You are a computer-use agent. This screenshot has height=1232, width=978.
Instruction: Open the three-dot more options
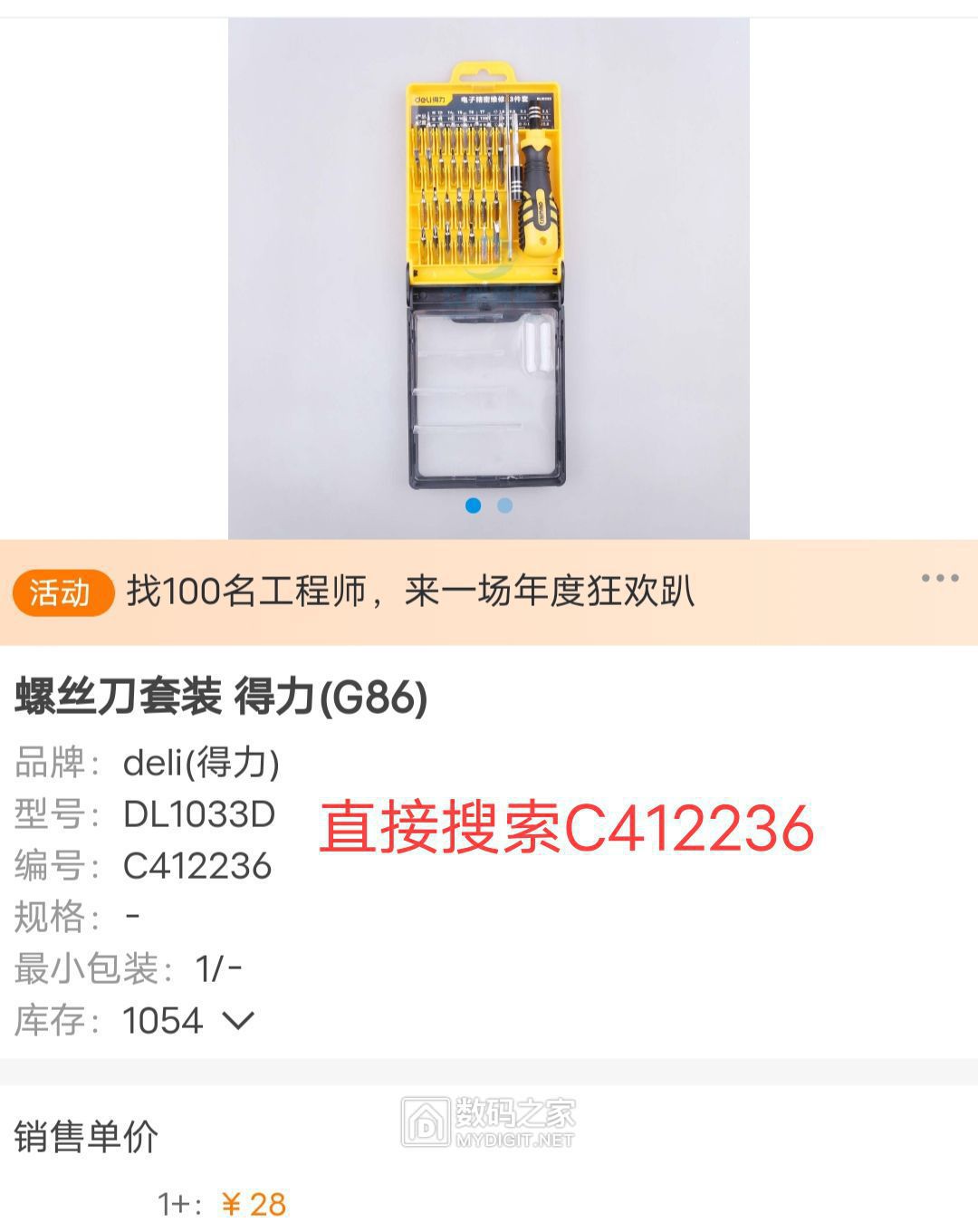click(939, 578)
